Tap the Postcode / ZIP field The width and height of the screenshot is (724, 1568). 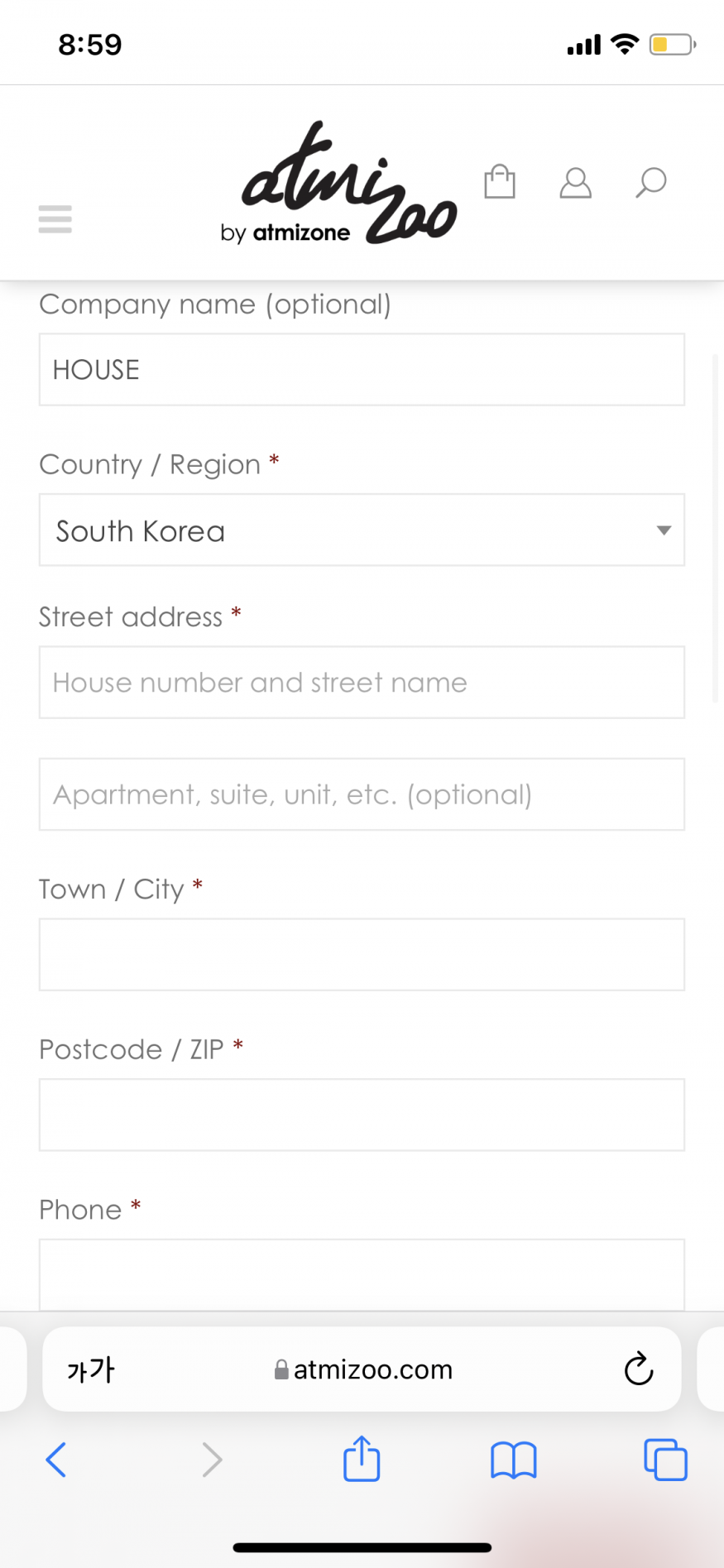362,1115
